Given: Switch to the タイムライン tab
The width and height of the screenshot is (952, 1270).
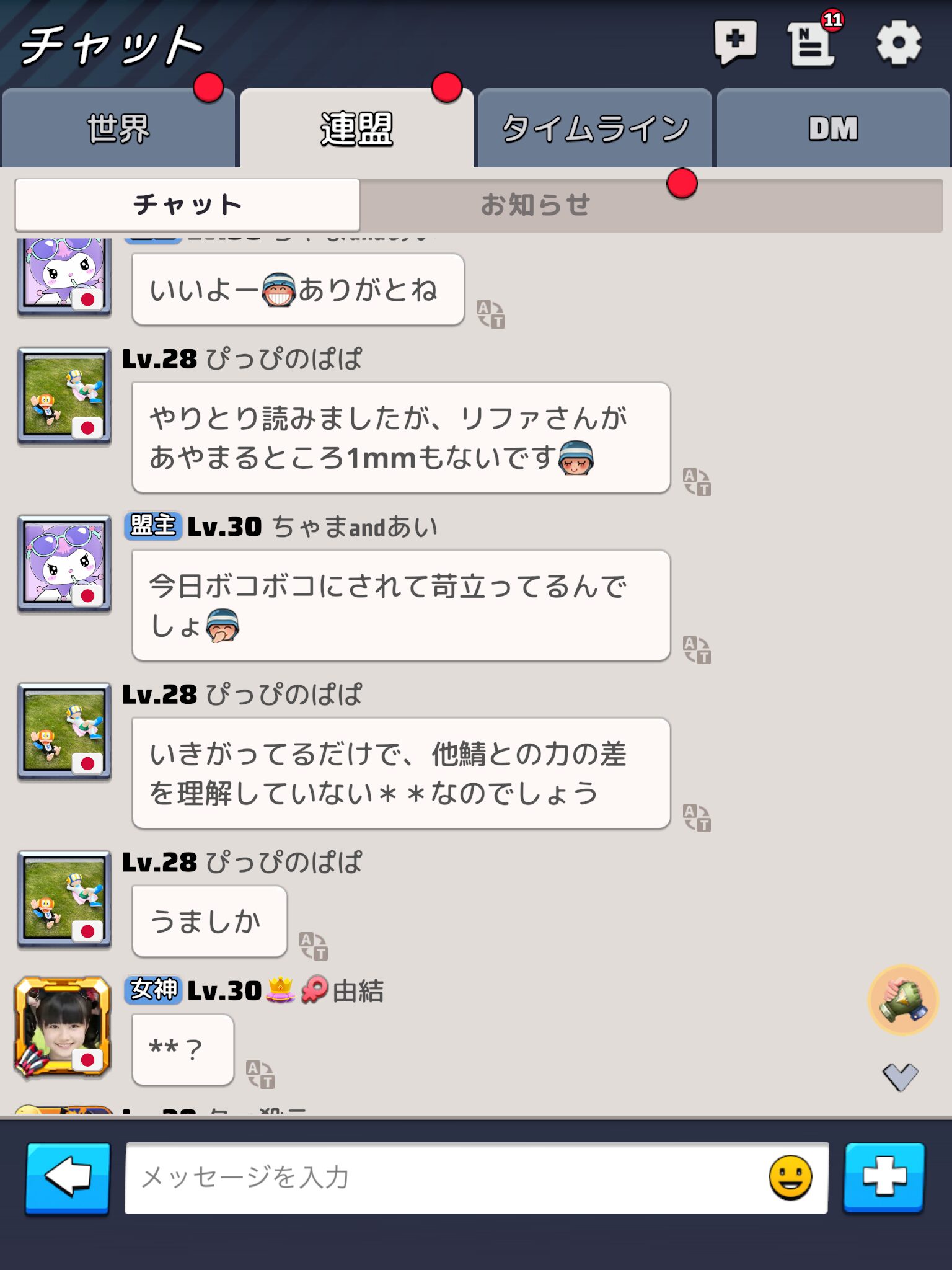Looking at the screenshot, I should [x=594, y=129].
